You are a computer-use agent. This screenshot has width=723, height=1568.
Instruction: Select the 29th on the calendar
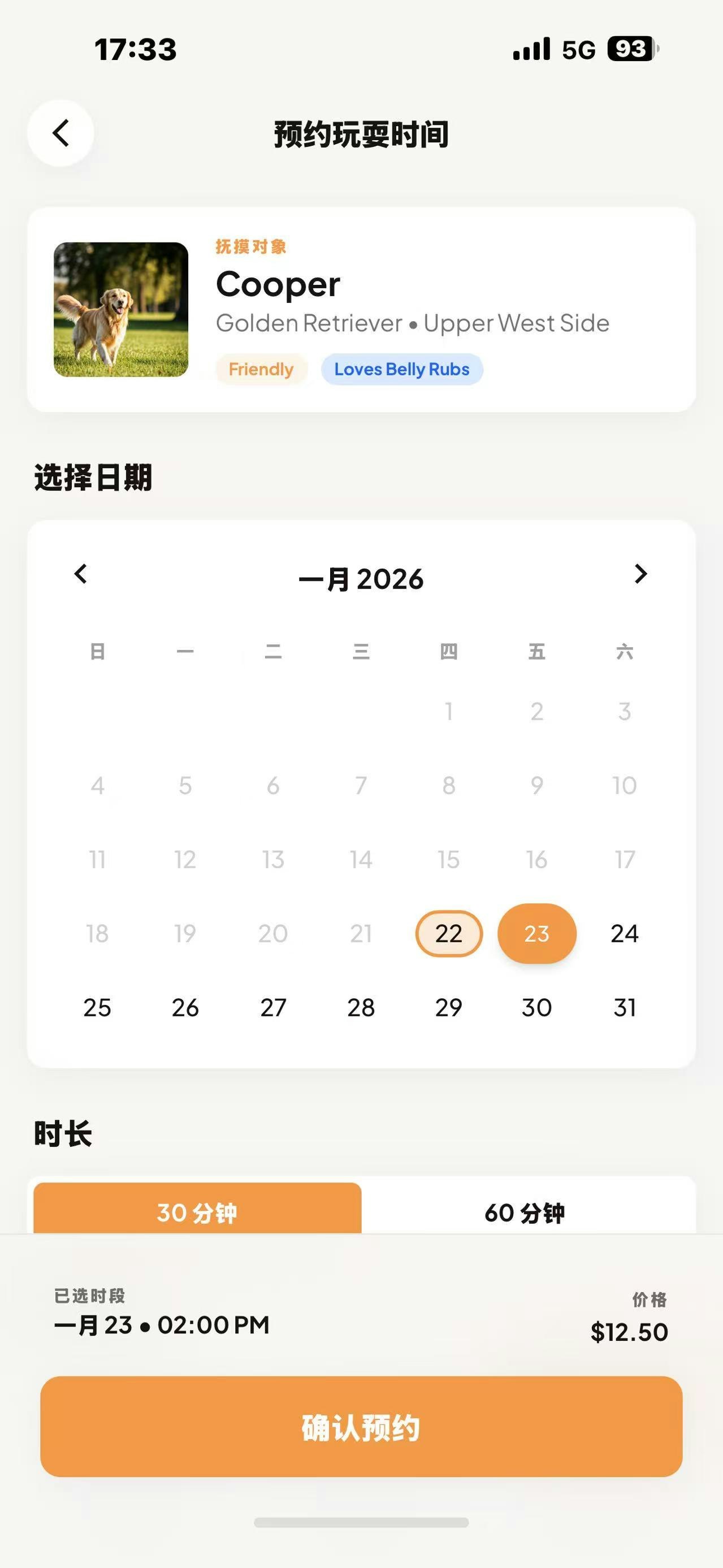(448, 1007)
